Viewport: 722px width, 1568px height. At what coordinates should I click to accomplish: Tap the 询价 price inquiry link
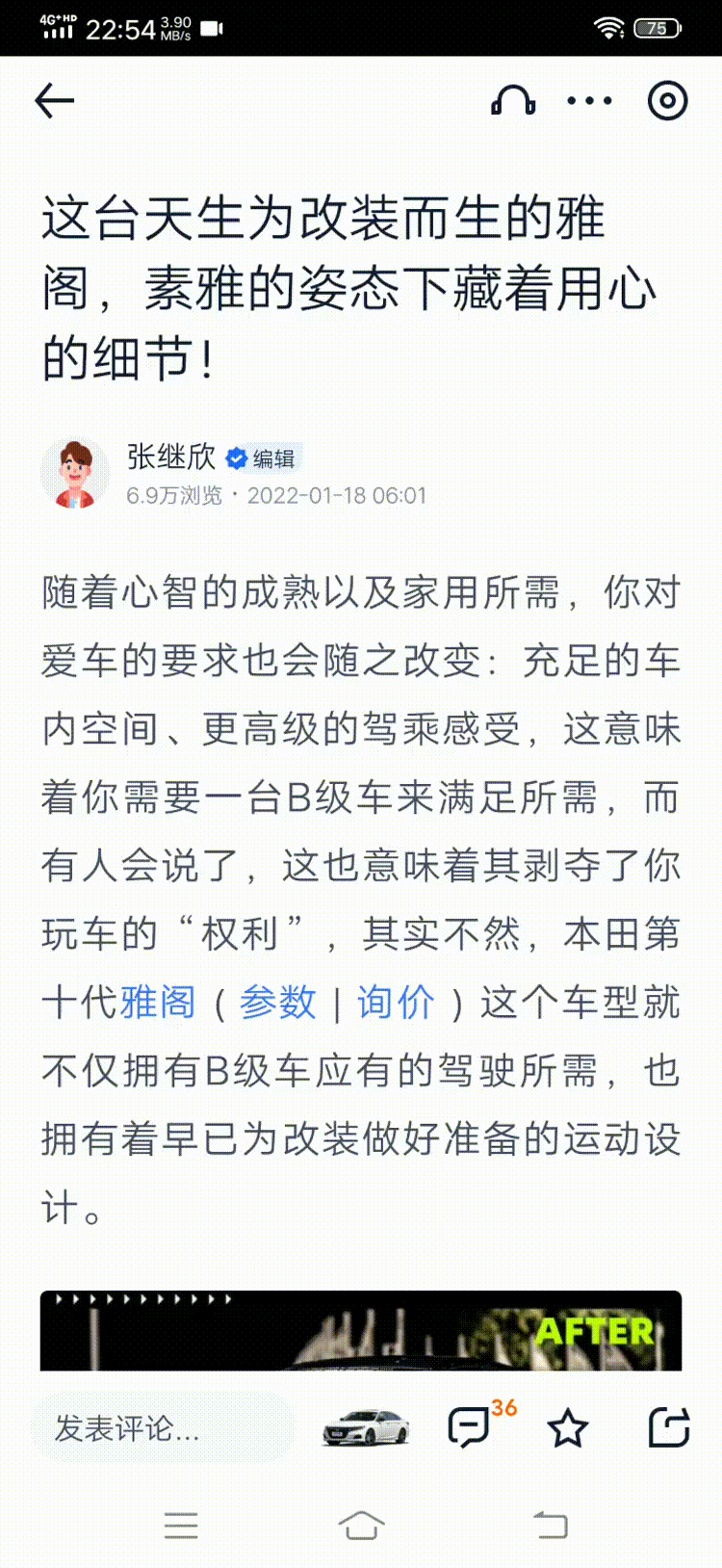tap(396, 1003)
